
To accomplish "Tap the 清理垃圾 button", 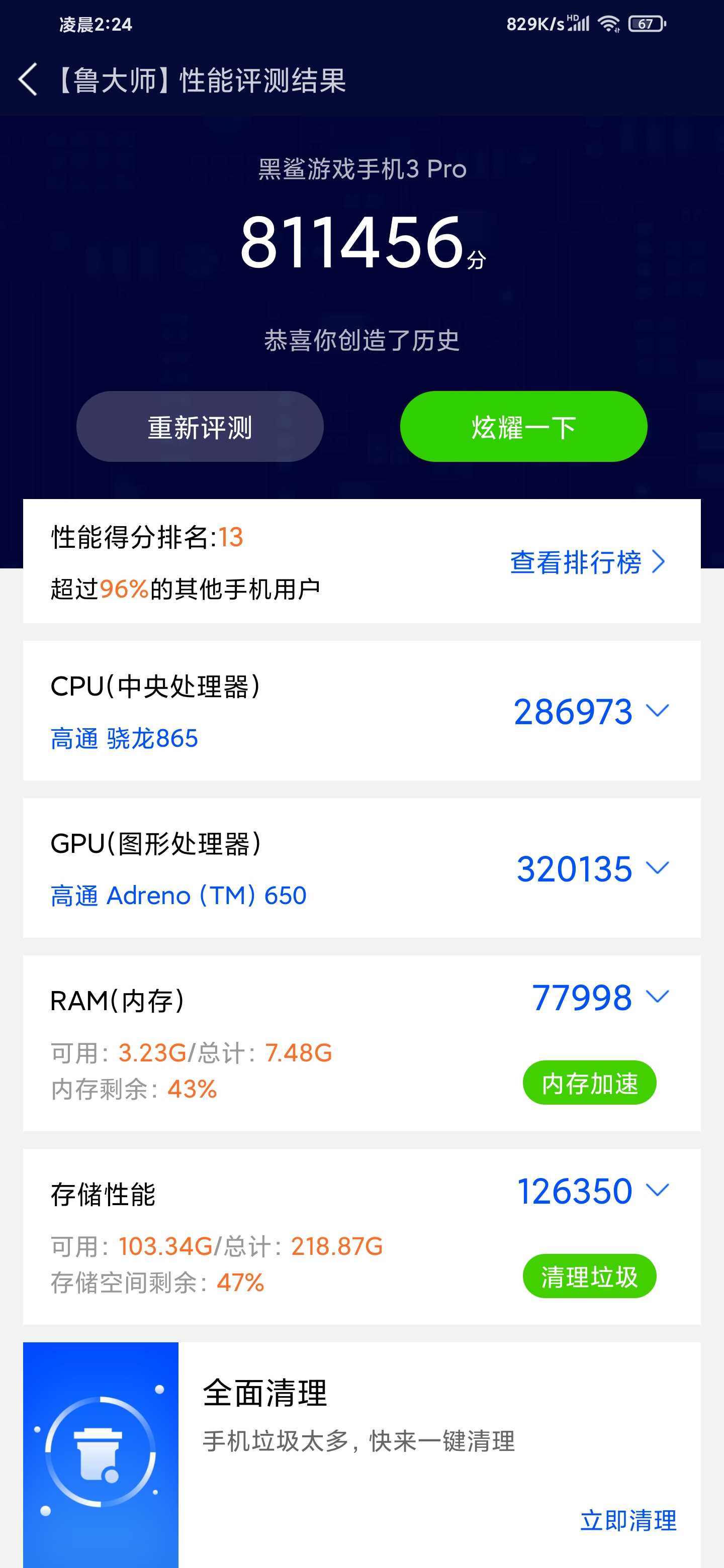I will 589,1276.
